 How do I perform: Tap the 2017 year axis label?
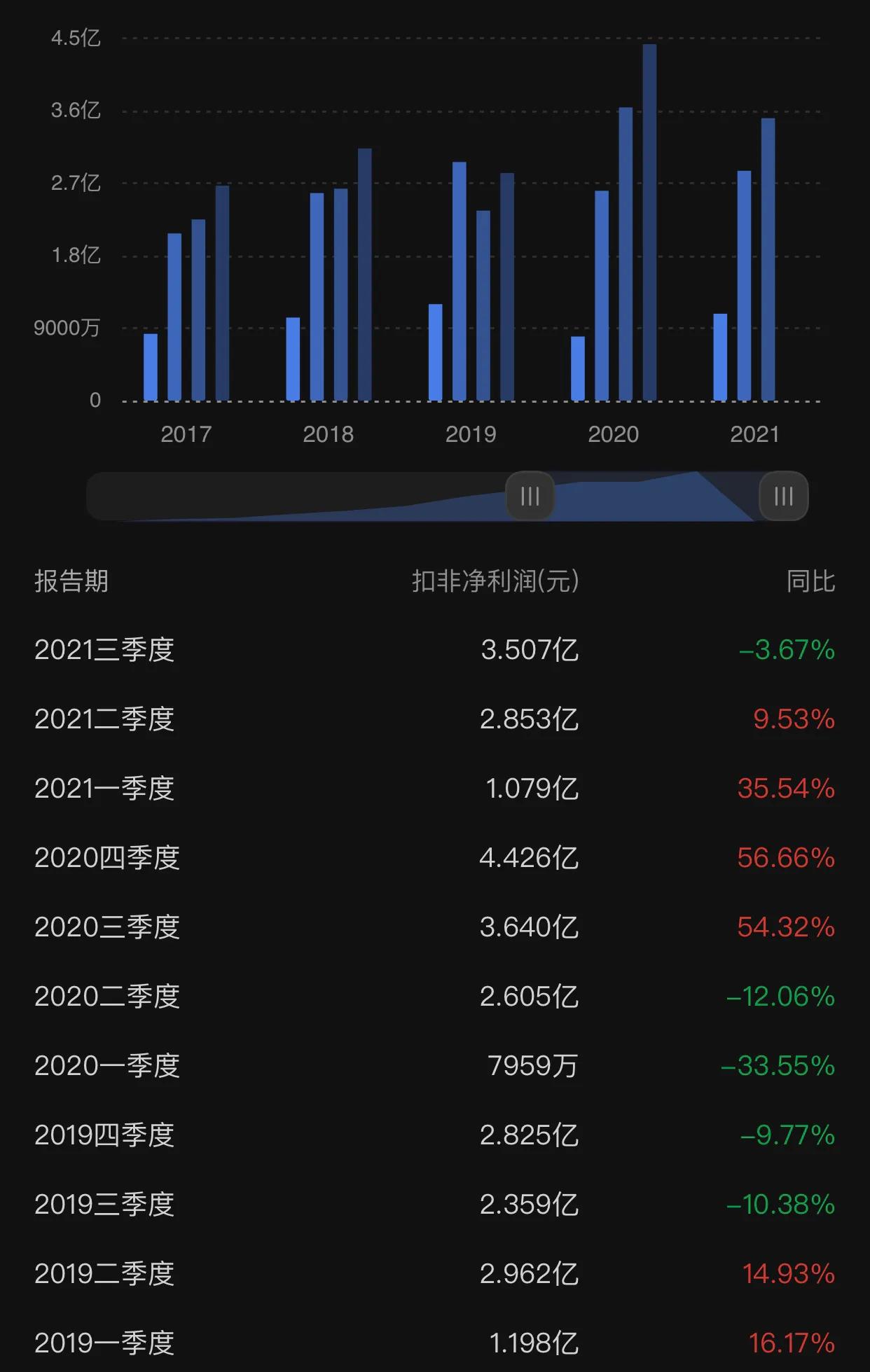(185, 434)
